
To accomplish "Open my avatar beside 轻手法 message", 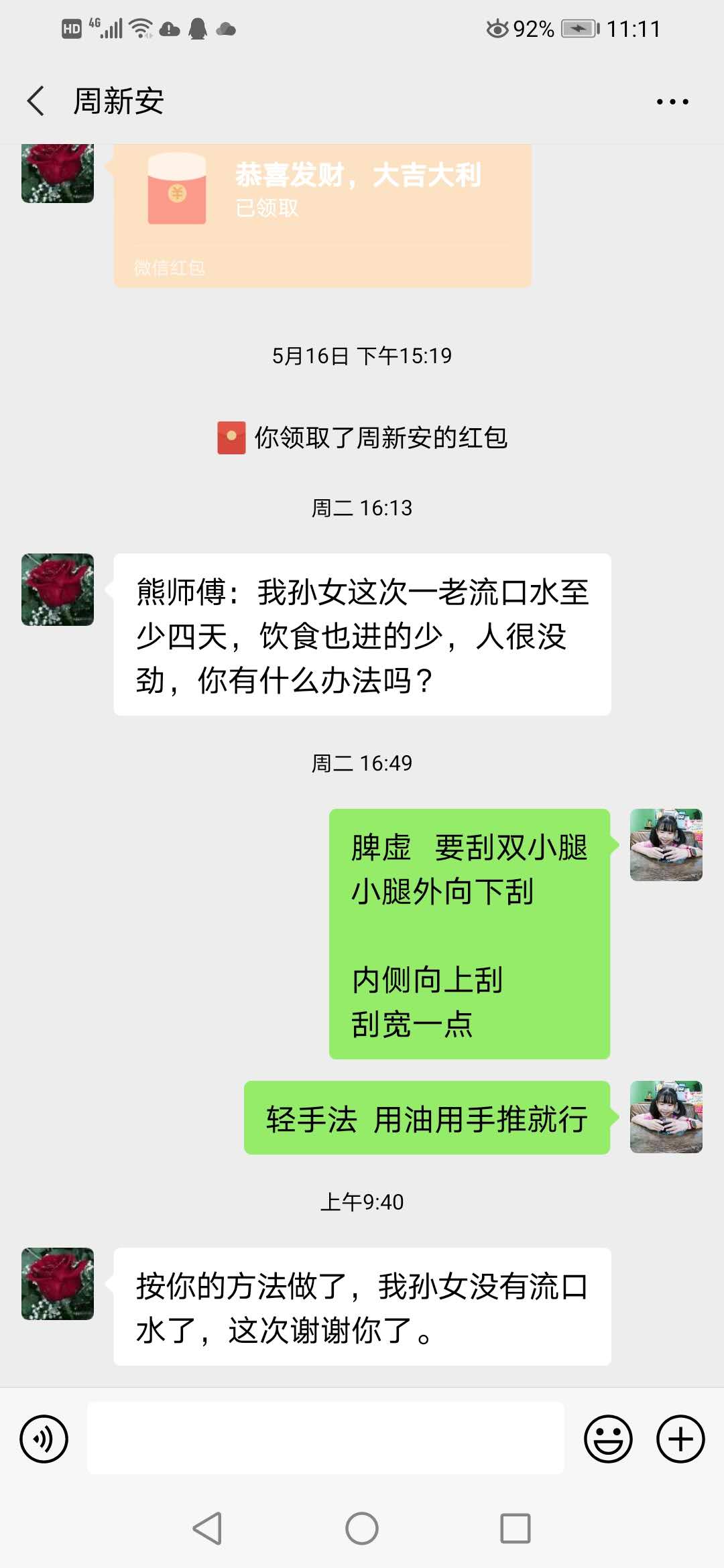I will tap(666, 1116).
